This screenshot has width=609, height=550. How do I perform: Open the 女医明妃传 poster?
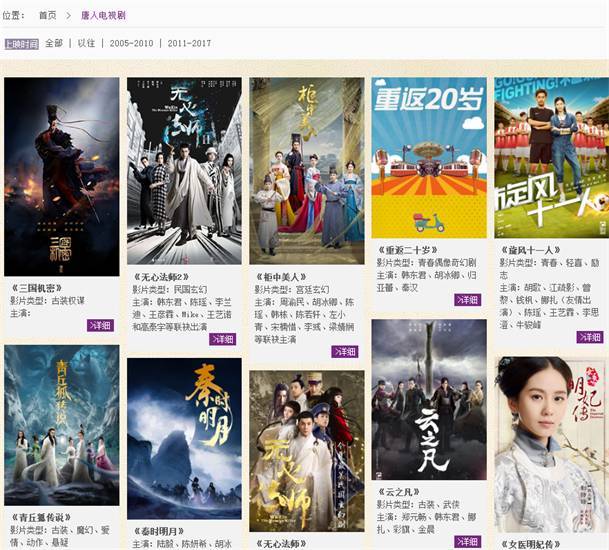pyautogui.click(x=550, y=445)
